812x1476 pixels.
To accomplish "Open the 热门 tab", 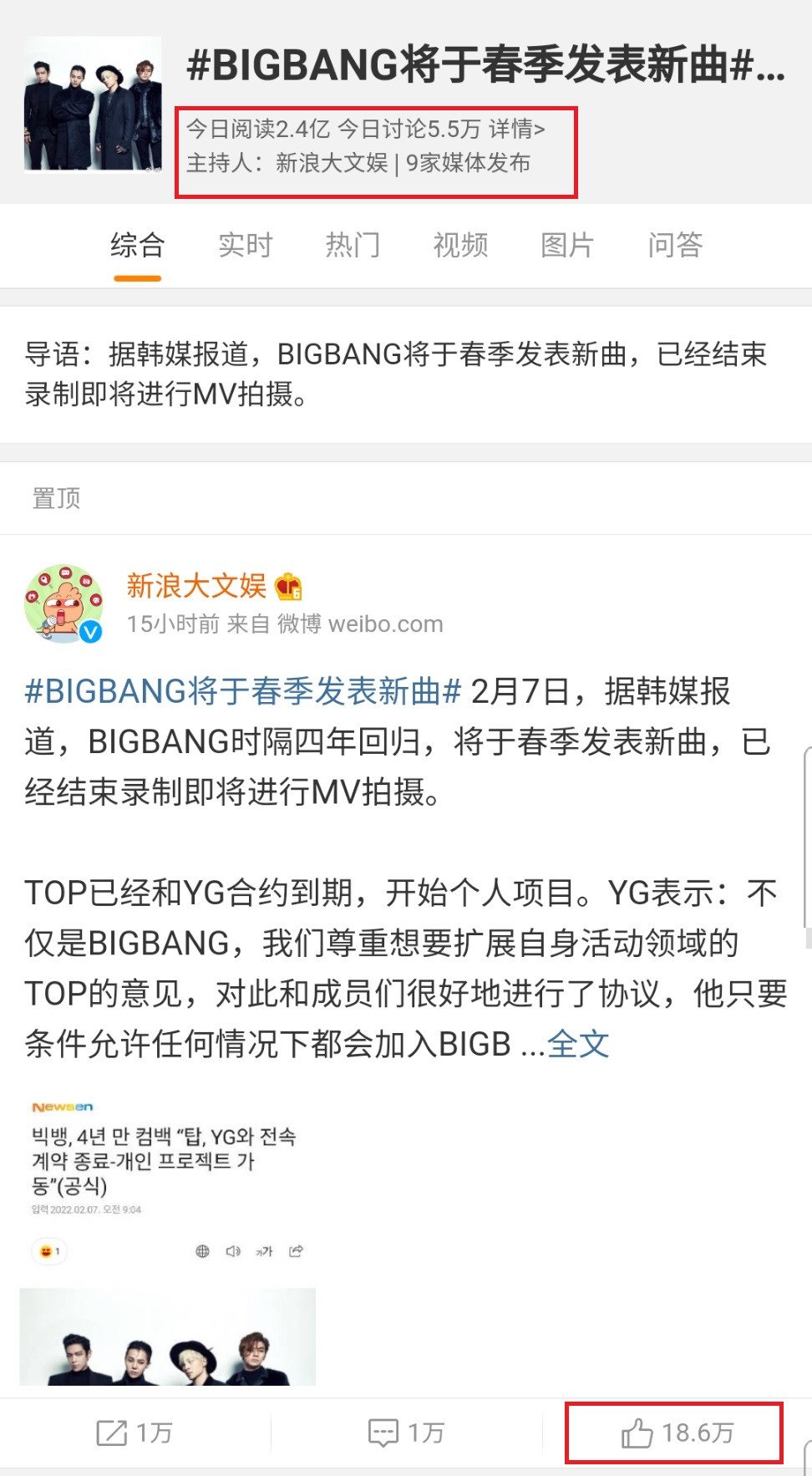I will [353, 246].
